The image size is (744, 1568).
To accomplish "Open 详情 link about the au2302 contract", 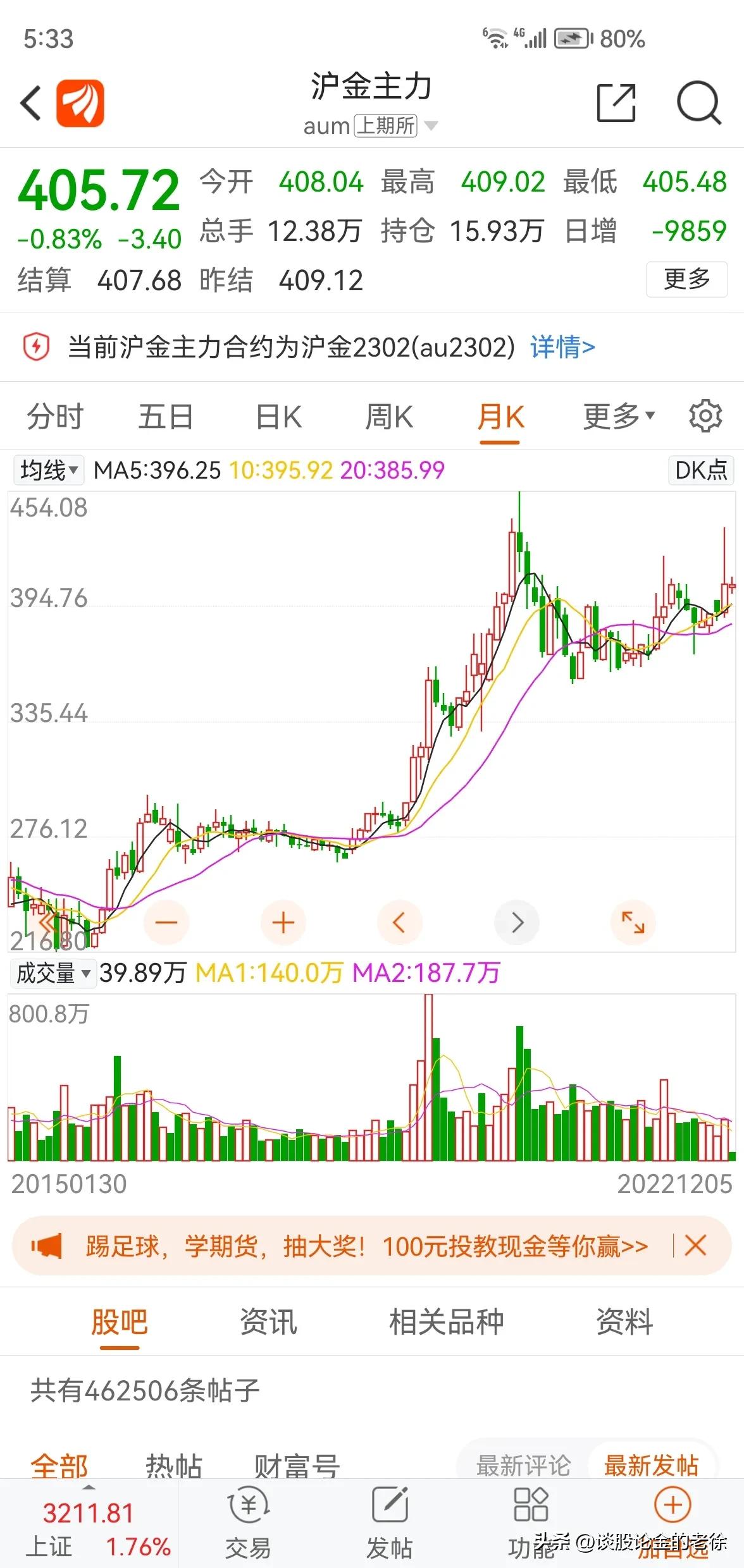I will coord(562,347).
